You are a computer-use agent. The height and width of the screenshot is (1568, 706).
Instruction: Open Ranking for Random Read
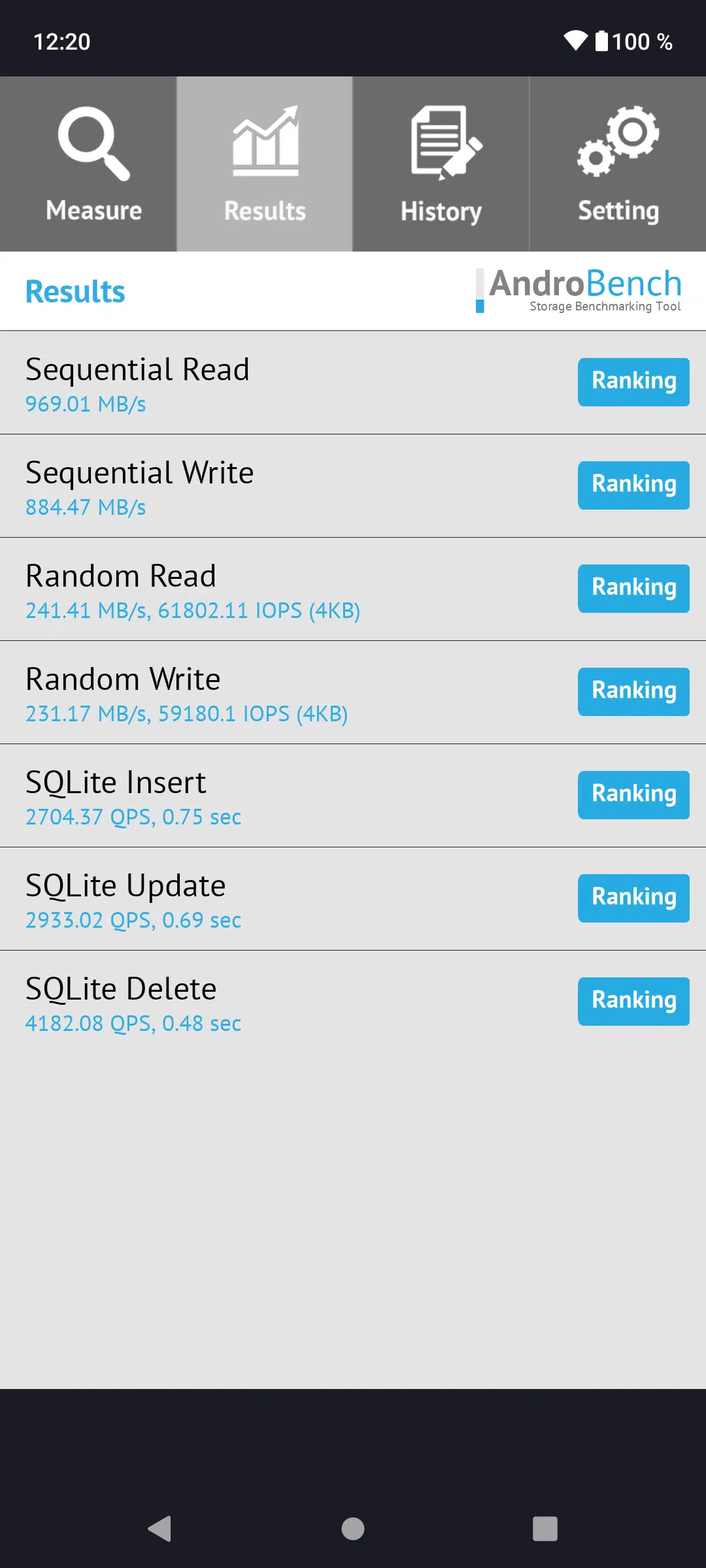click(633, 589)
